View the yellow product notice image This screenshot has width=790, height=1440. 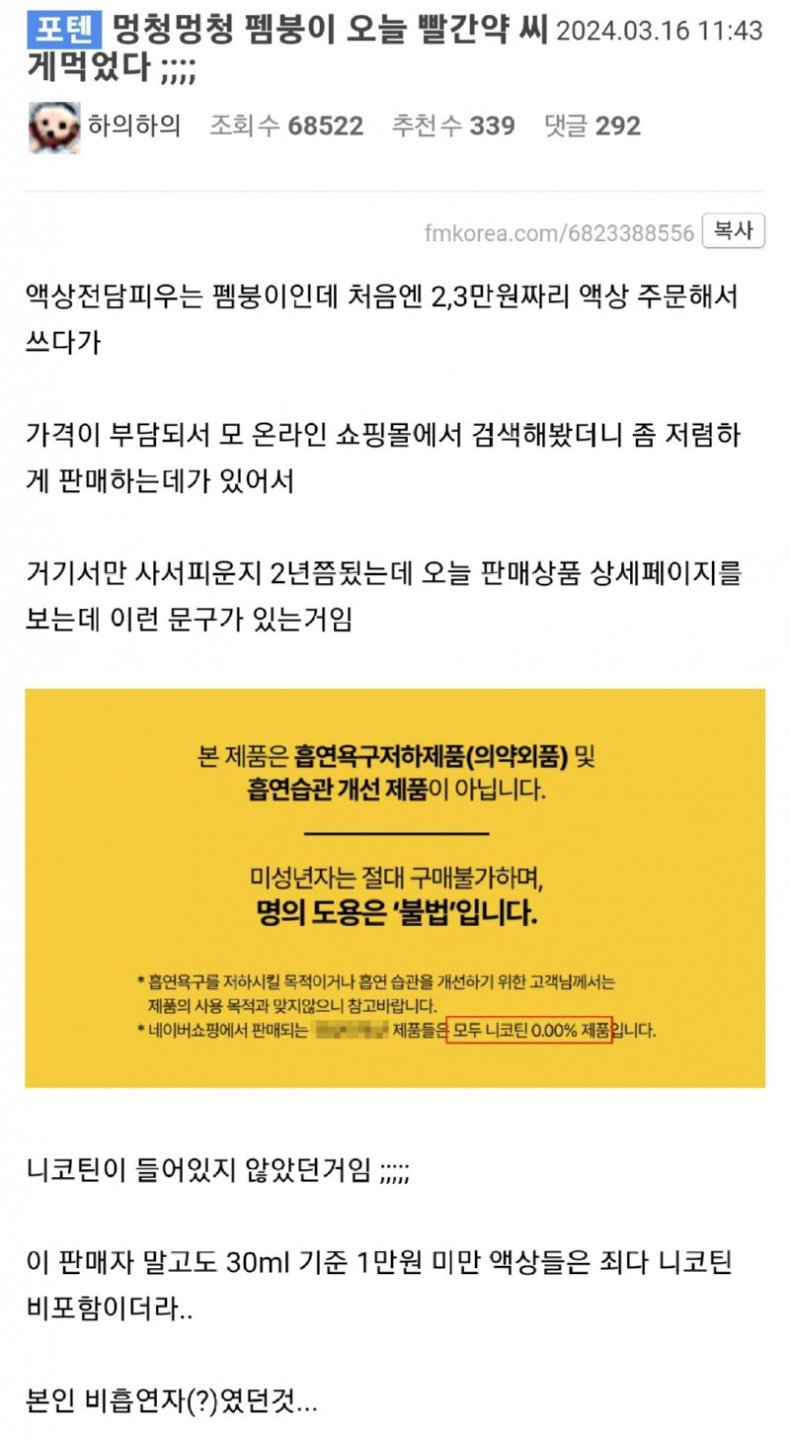395,887
